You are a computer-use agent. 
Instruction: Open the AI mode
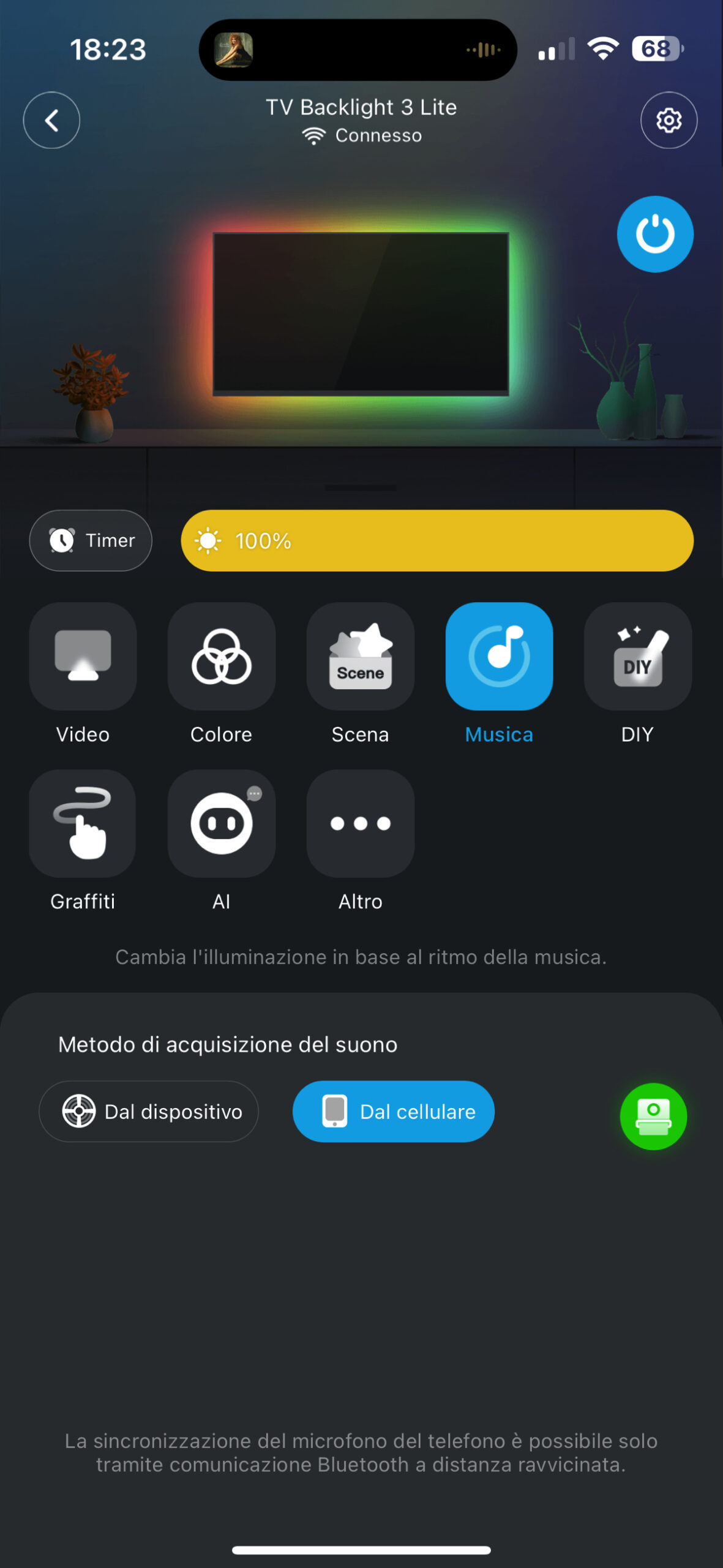[x=221, y=823]
